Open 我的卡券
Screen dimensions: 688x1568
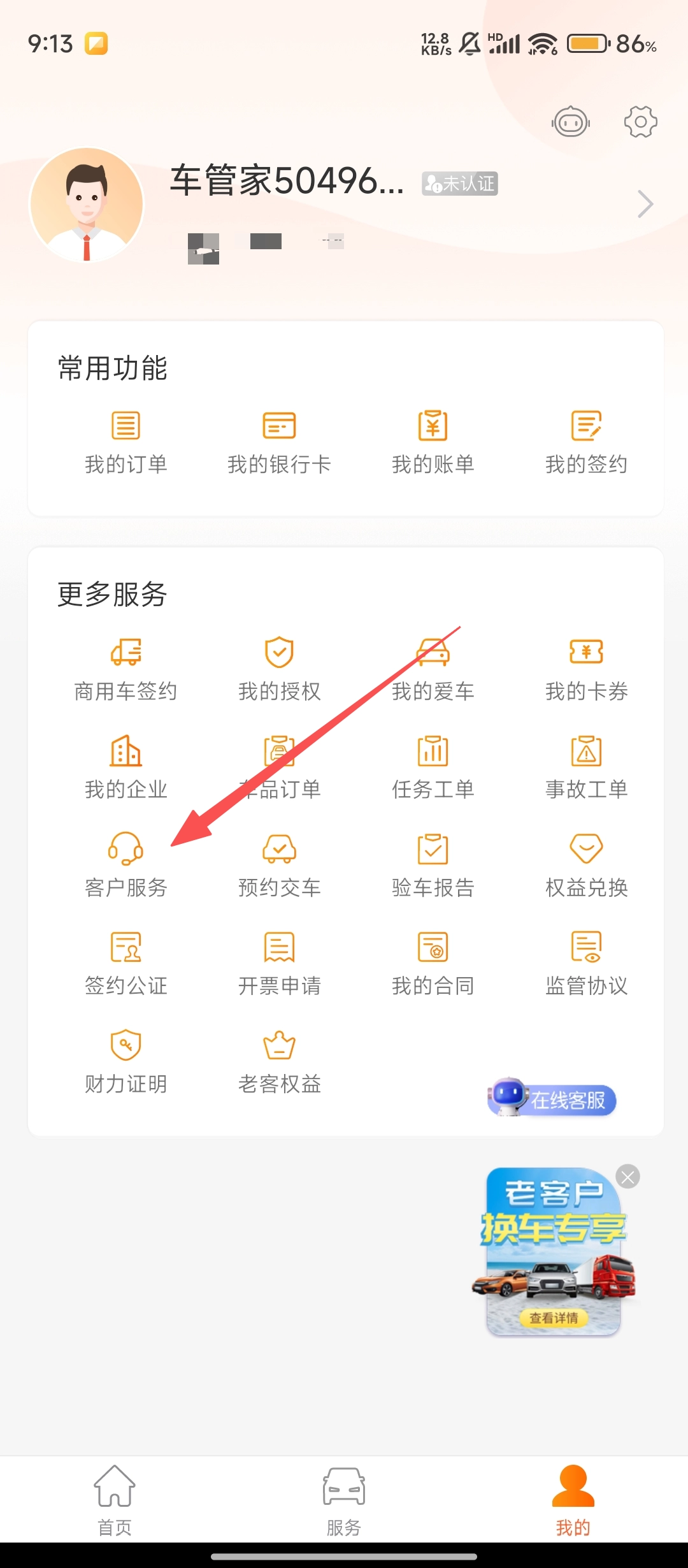[586, 669]
